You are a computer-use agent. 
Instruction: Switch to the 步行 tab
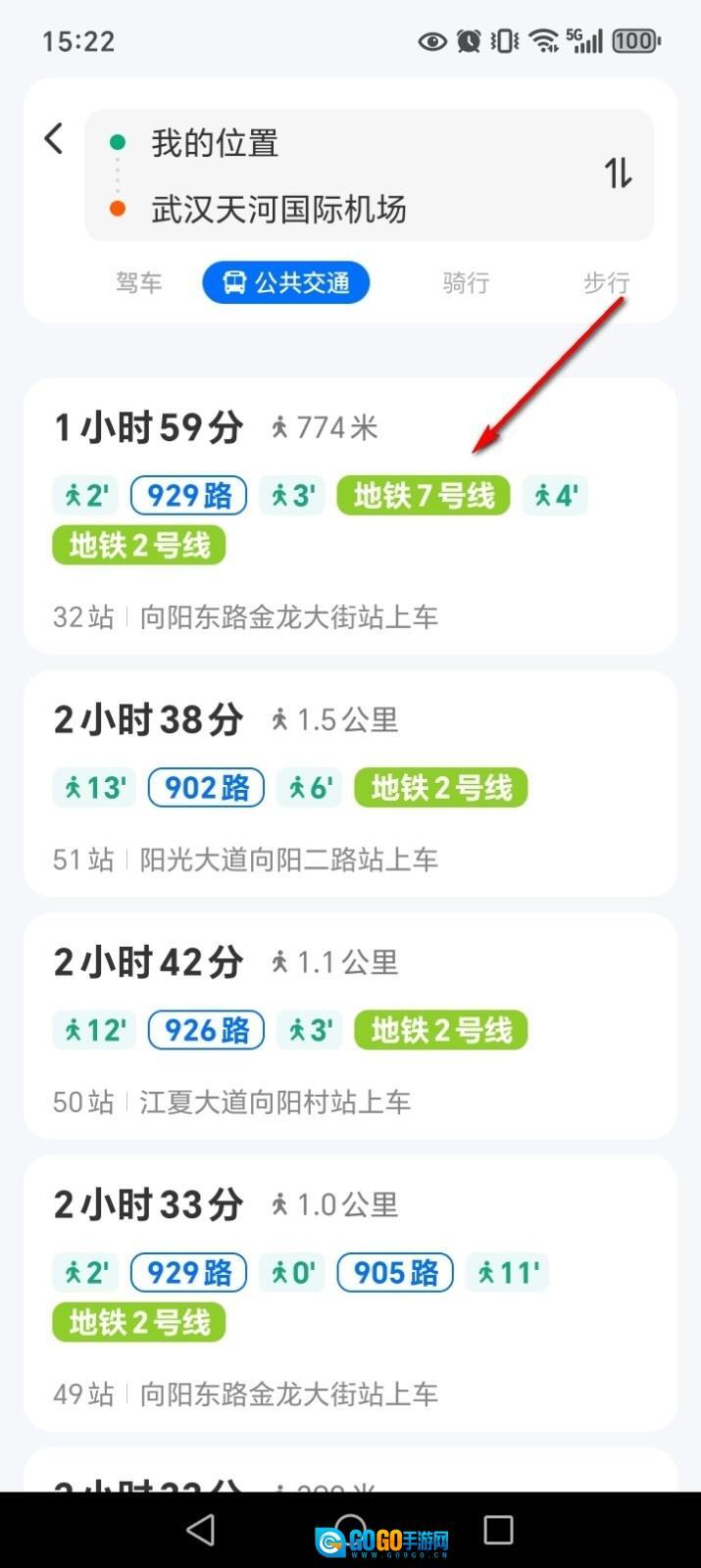pyautogui.click(x=606, y=283)
